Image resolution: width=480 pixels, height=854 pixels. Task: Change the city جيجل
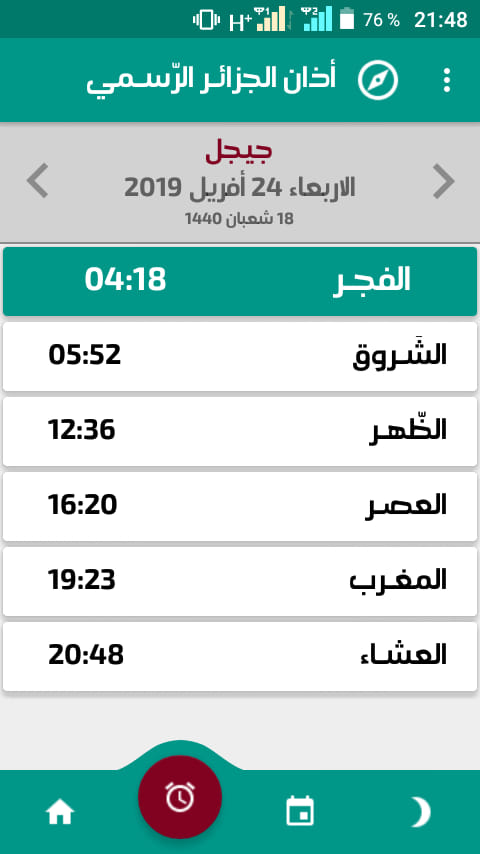coord(239,152)
